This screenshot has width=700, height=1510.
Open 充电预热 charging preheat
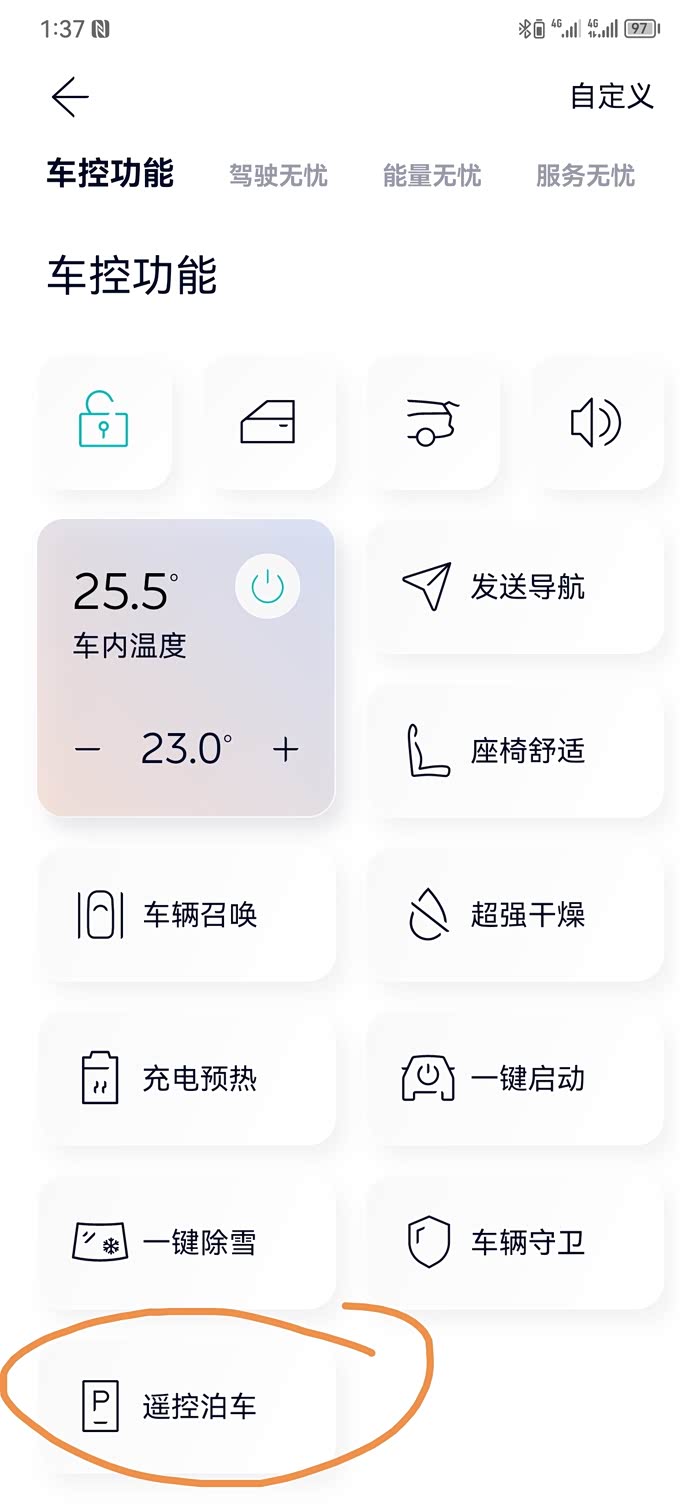click(x=187, y=1079)
